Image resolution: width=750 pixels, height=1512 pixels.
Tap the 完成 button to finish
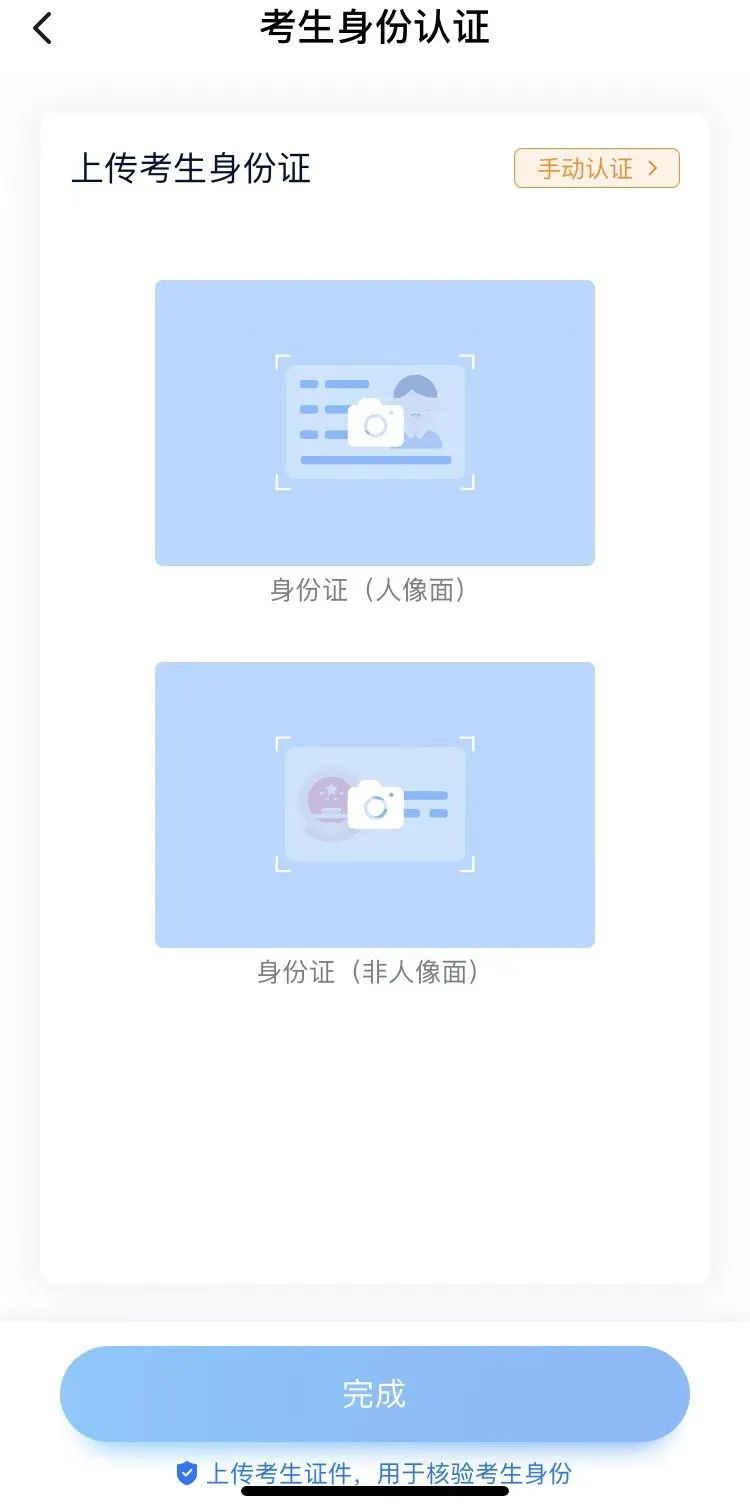[x=375, y=1394]
